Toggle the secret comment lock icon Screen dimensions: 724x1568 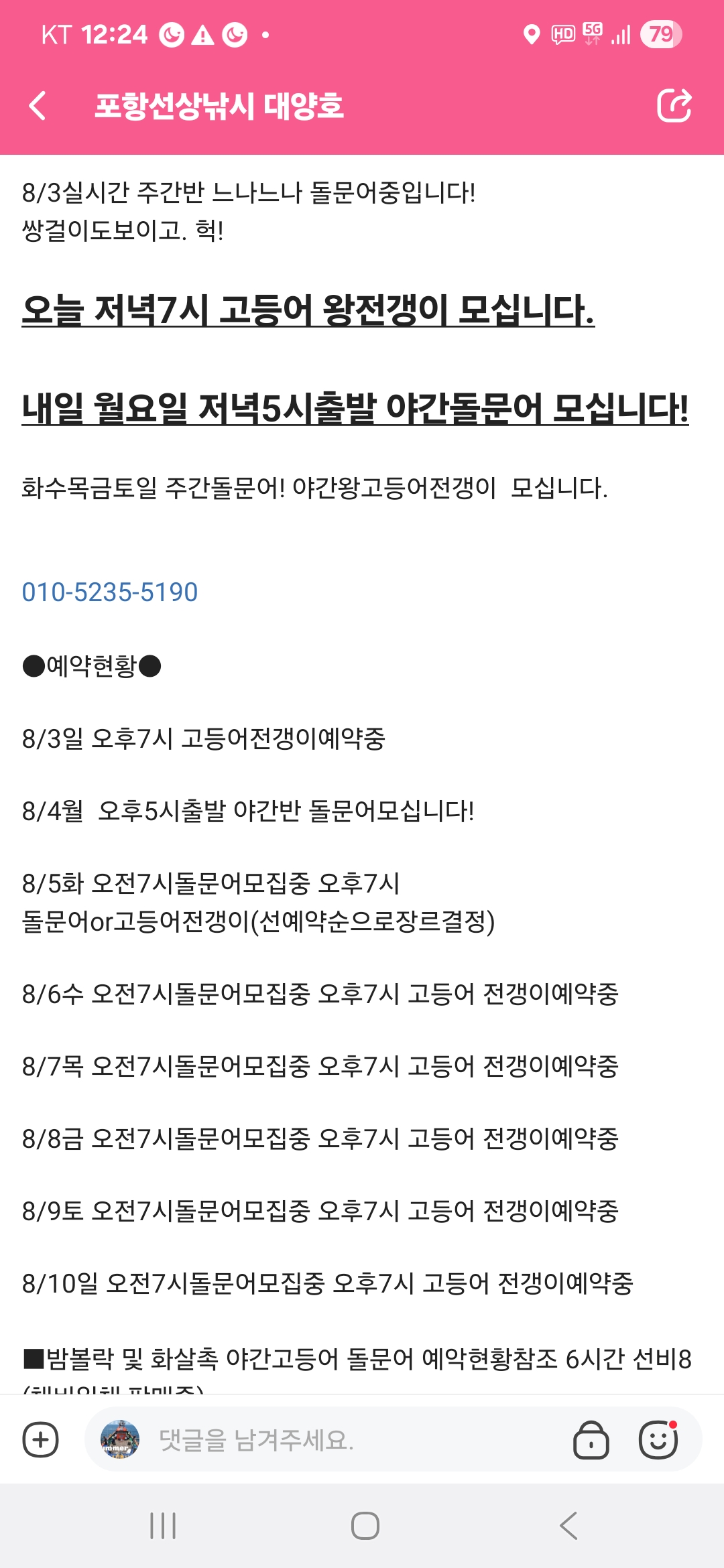coord(591,1439)
